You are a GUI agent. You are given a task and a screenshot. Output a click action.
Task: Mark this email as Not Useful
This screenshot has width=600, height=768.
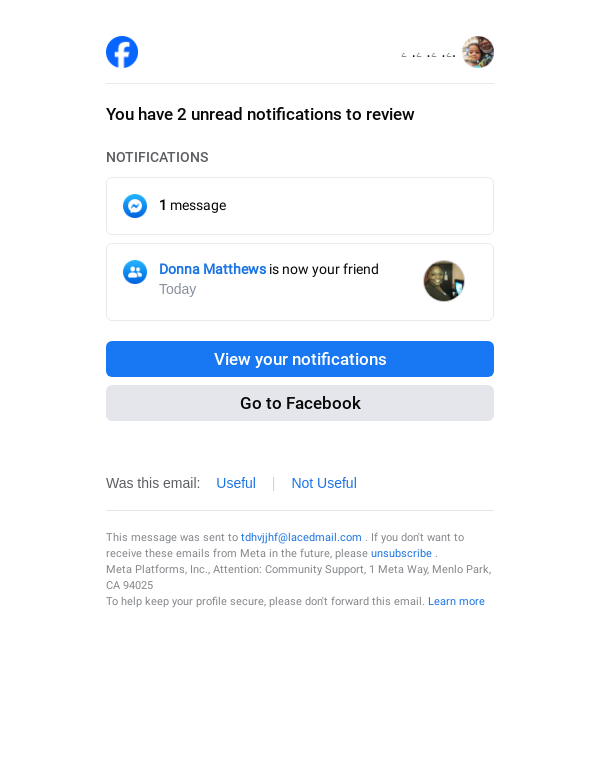click(x=323, y=483)
